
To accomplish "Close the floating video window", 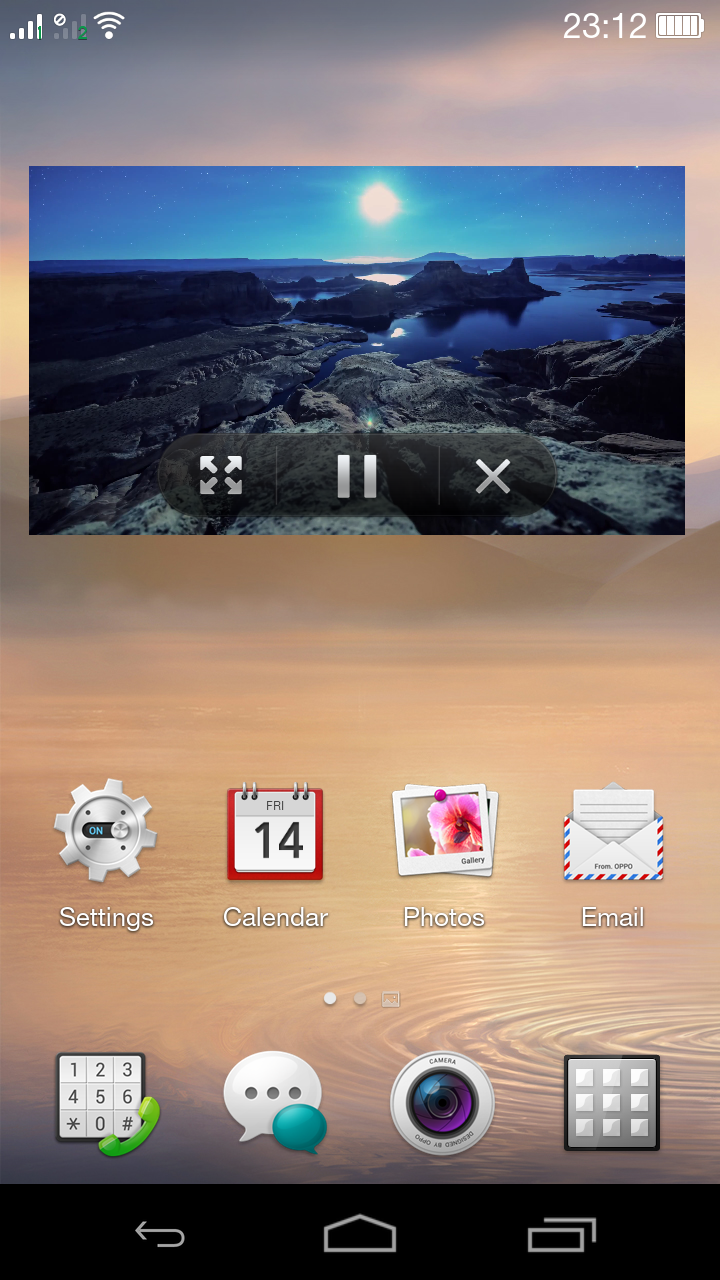I will (493, 476).
